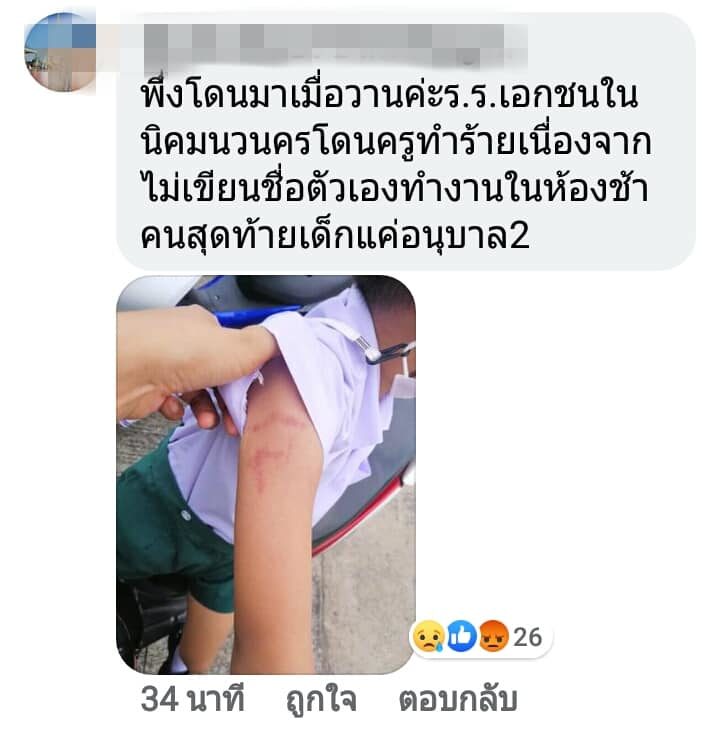The height and width of the screenshot is (746, 720).
Task: Open the photo attached to the comment
Action: coord(266,474)
